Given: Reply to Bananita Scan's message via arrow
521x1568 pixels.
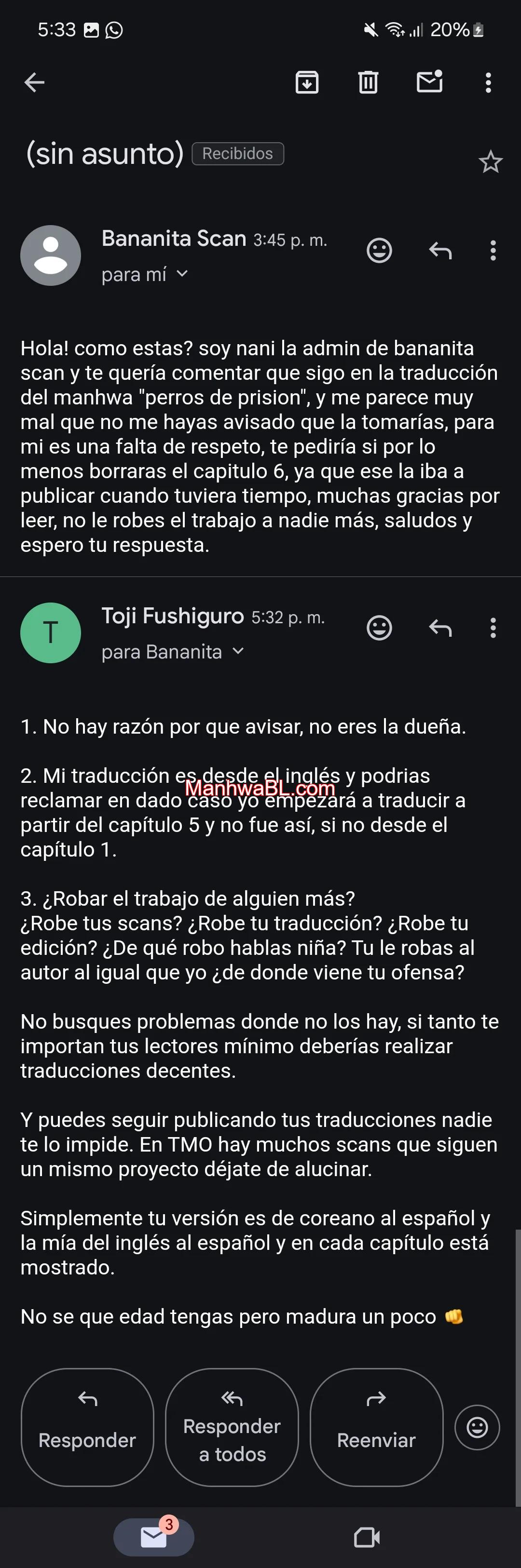Looking at the screenshot, I should tap(440, 250).
